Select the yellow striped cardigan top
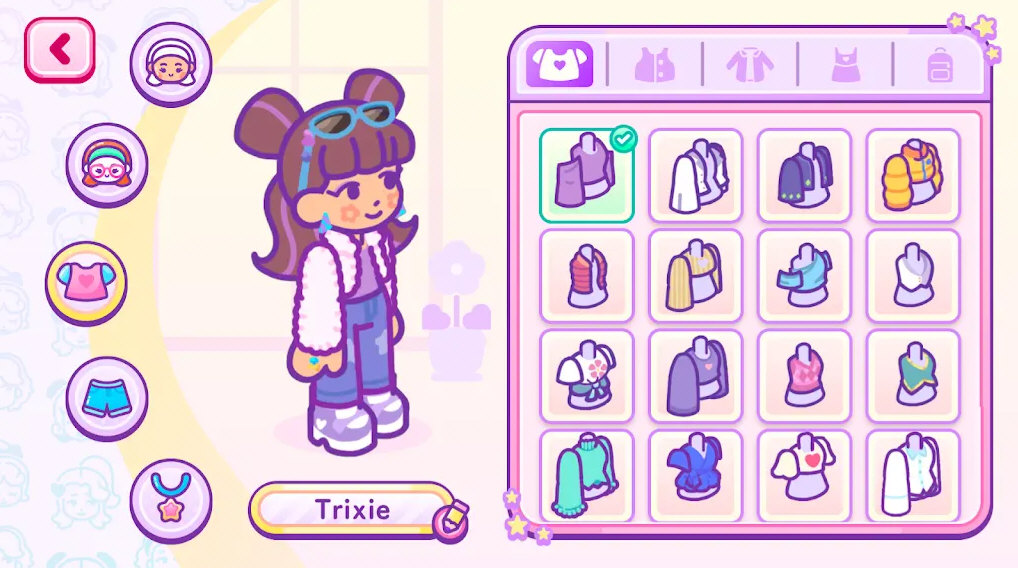 click(x=696, y=275)
